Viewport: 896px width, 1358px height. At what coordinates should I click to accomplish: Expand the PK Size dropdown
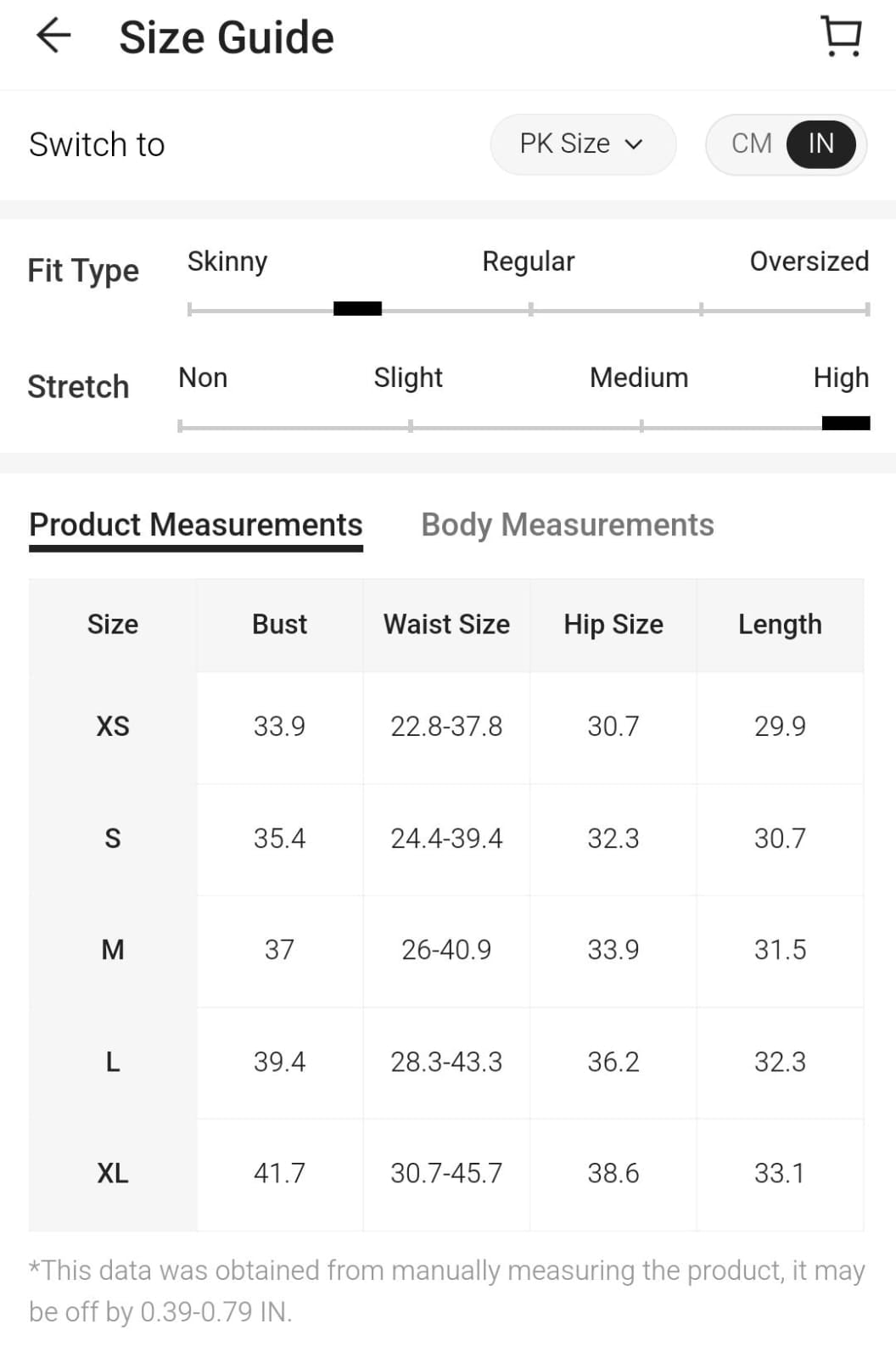[x=582, y=144]
